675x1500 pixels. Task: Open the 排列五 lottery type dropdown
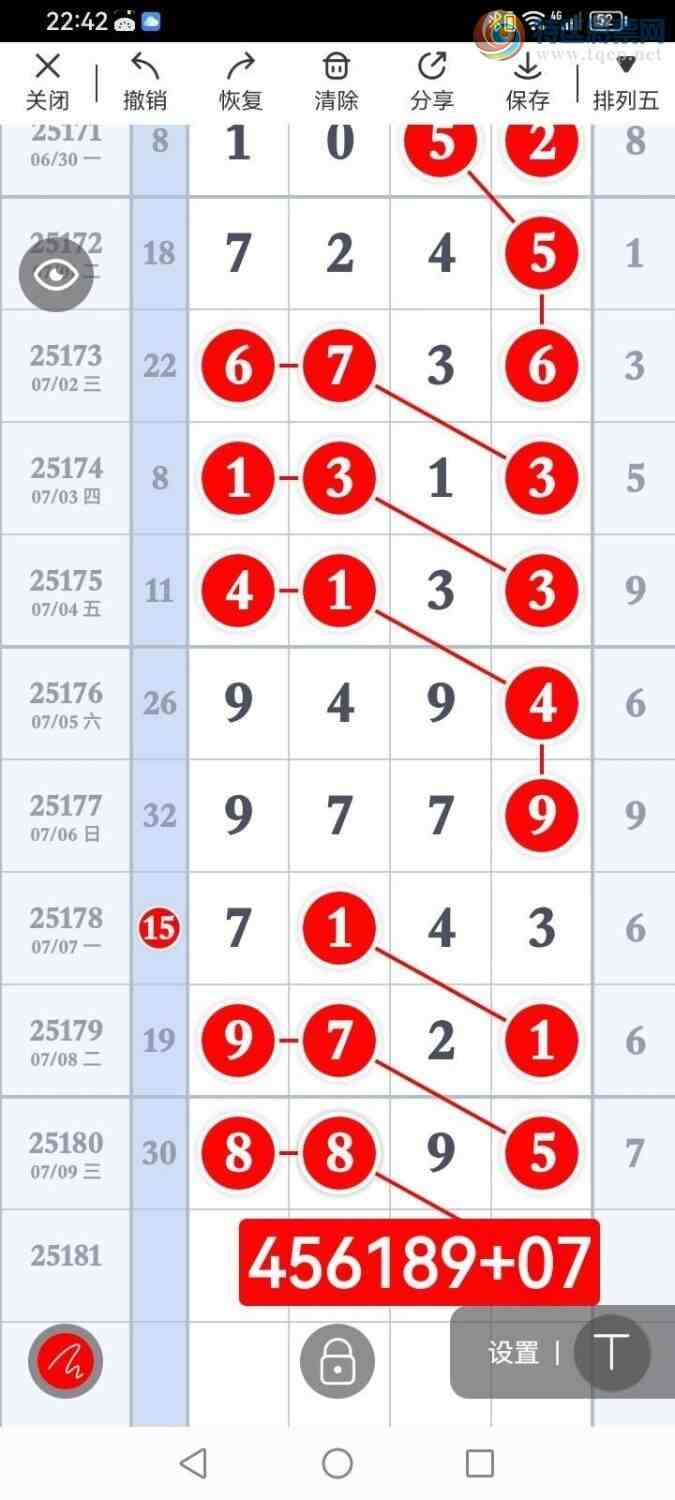626,81
